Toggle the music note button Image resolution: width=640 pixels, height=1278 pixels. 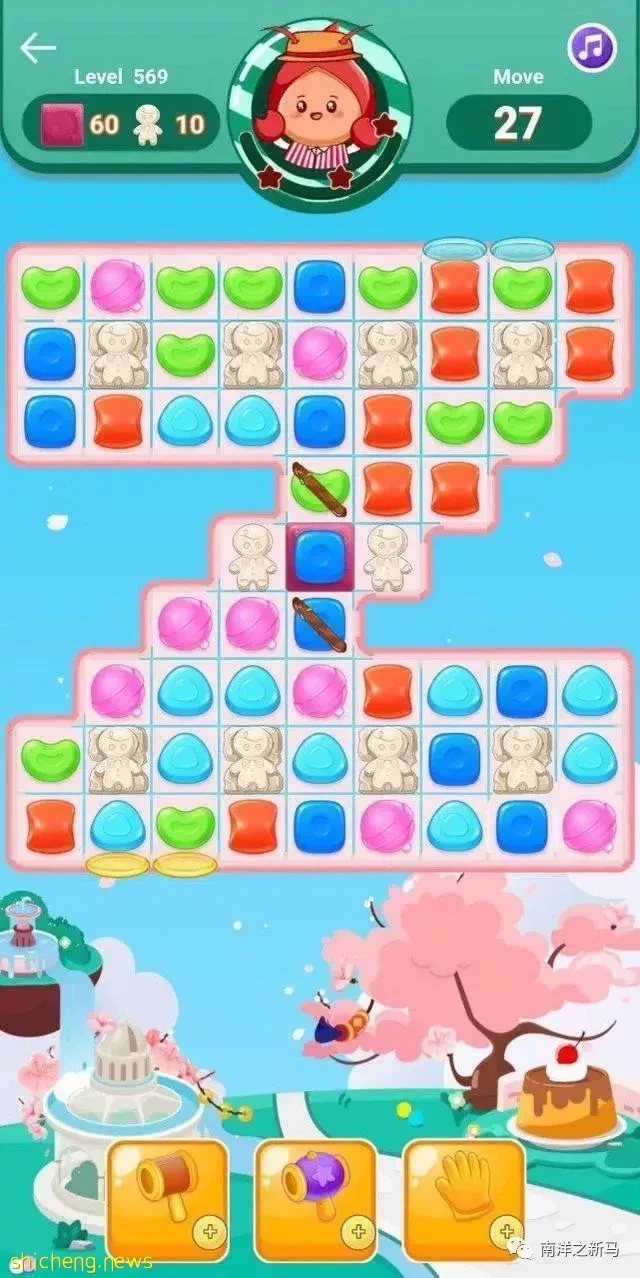(x=591, y=47)
